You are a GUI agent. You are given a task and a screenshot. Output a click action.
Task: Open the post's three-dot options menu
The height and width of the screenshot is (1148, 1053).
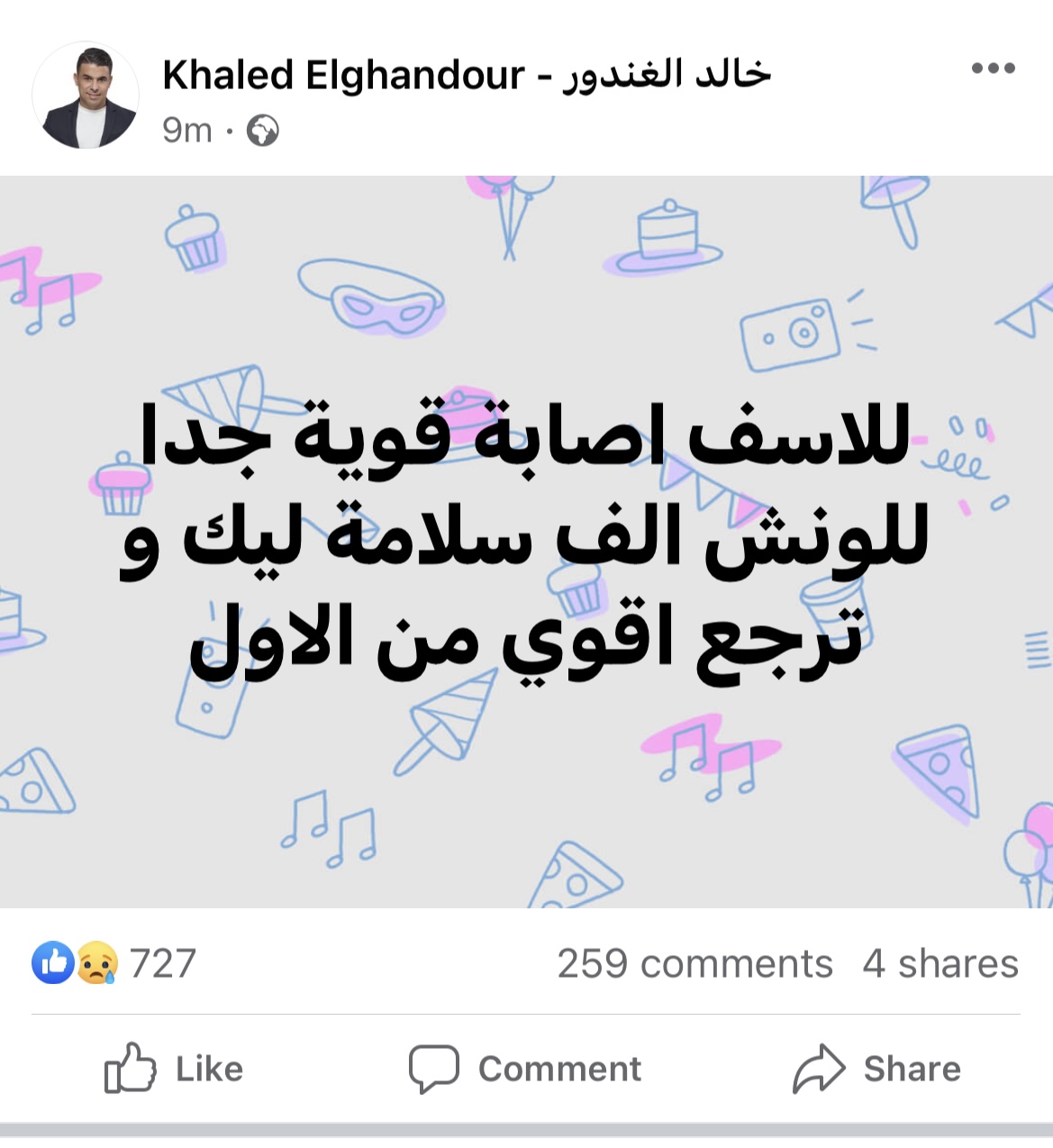pos(993,68)
